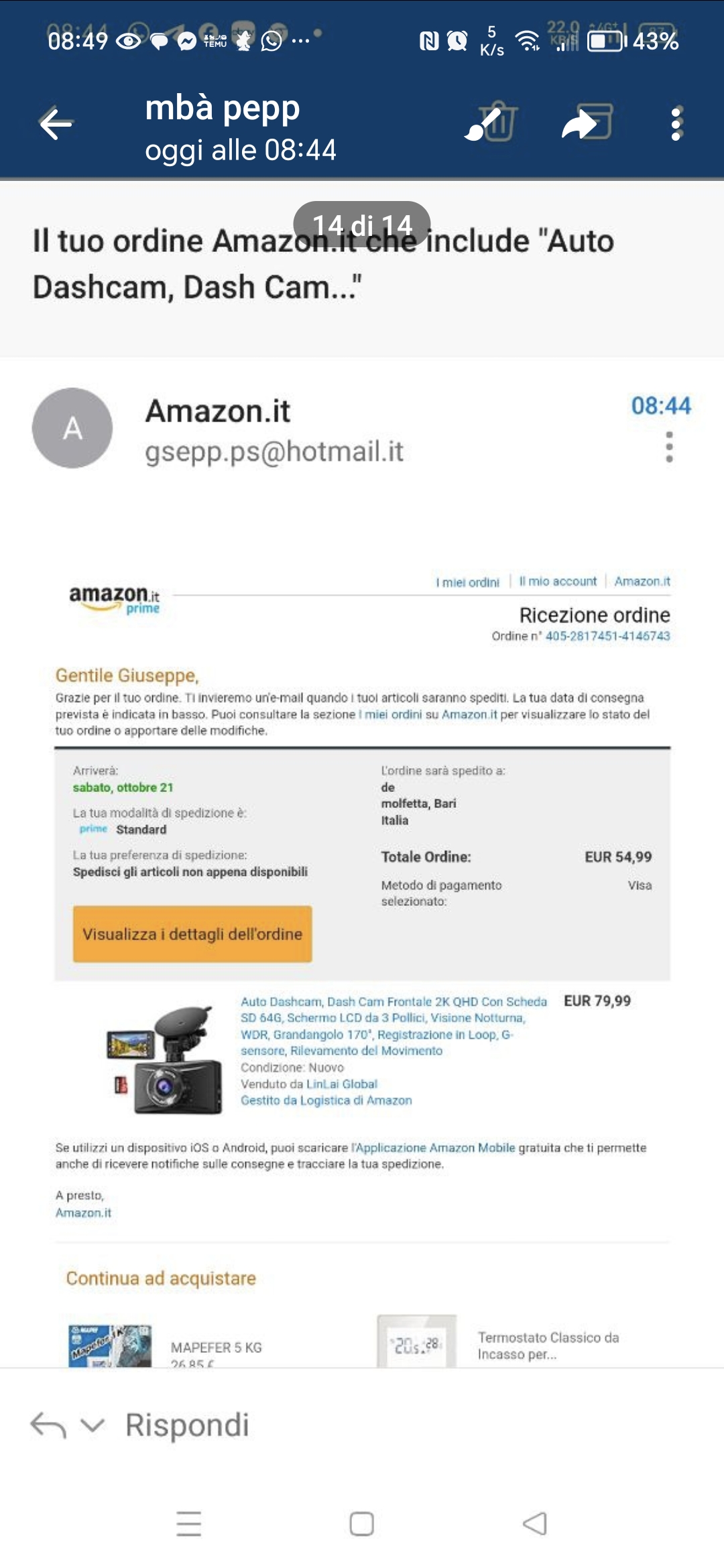Open the "Il mio account" link
Screen dimensions: 724x1568
coord(557,582)
